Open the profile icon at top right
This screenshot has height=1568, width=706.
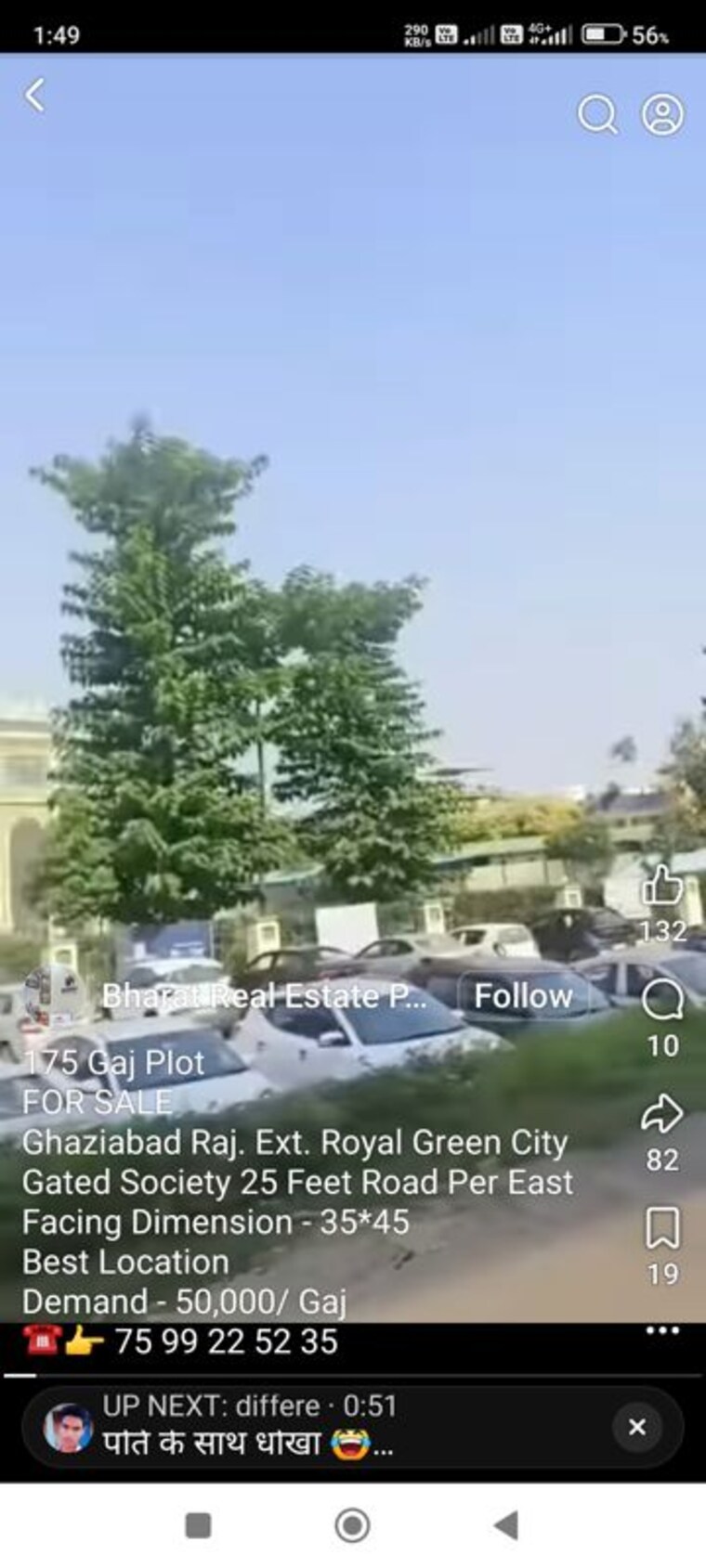tap(662, 115)
